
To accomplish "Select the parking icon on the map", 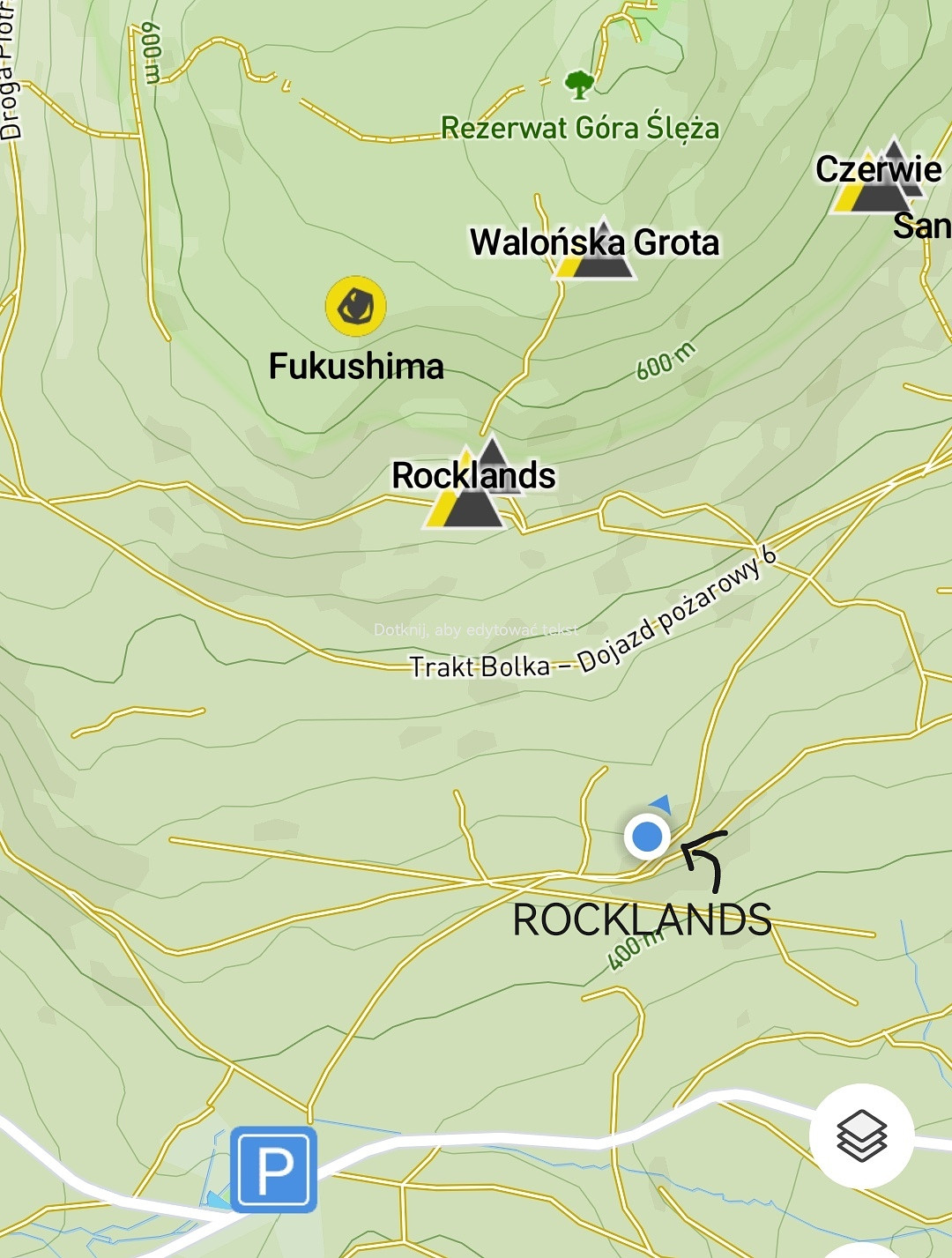I will [x=273, y=1169].
